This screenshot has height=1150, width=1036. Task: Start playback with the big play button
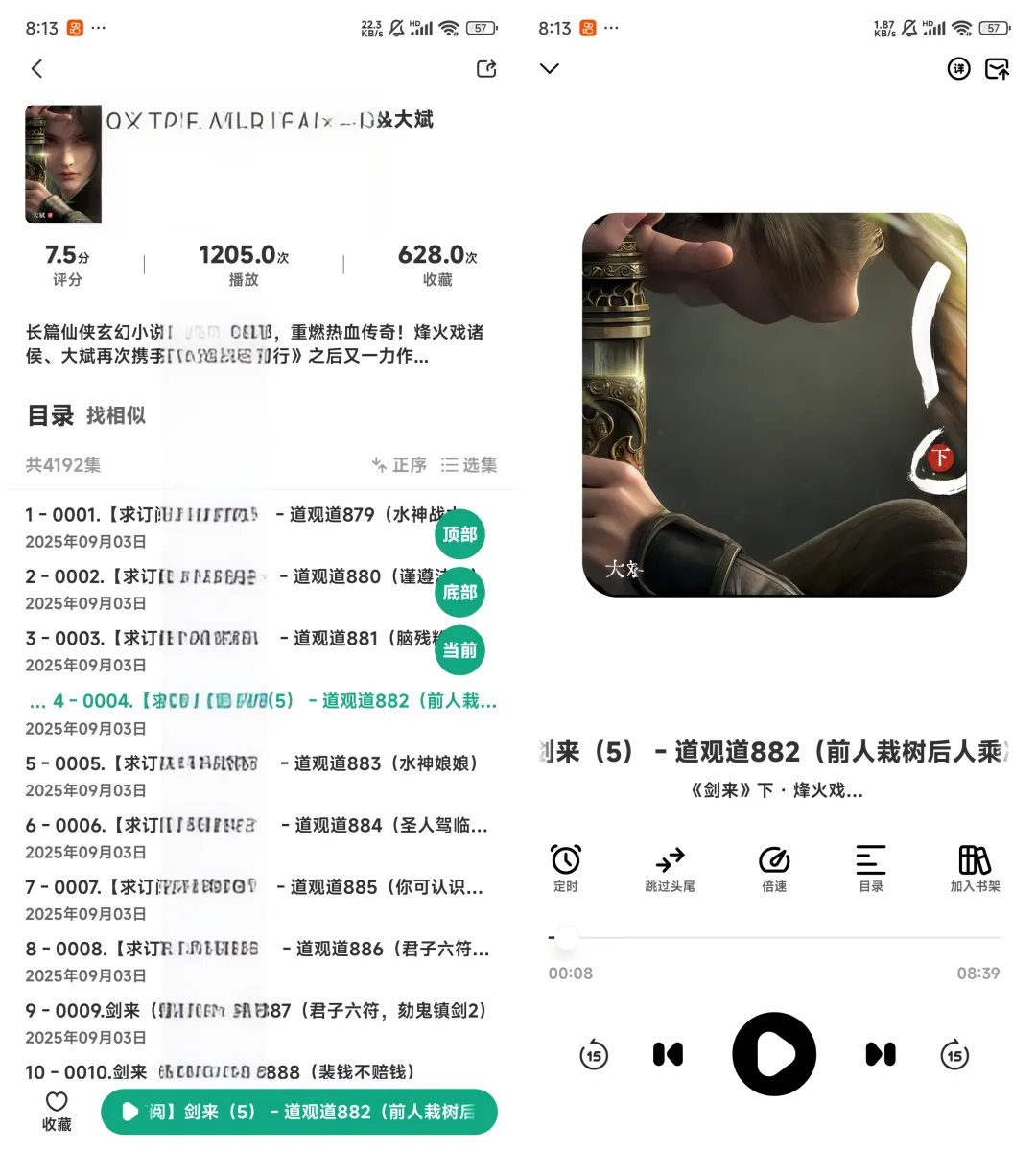[774, 1054]
